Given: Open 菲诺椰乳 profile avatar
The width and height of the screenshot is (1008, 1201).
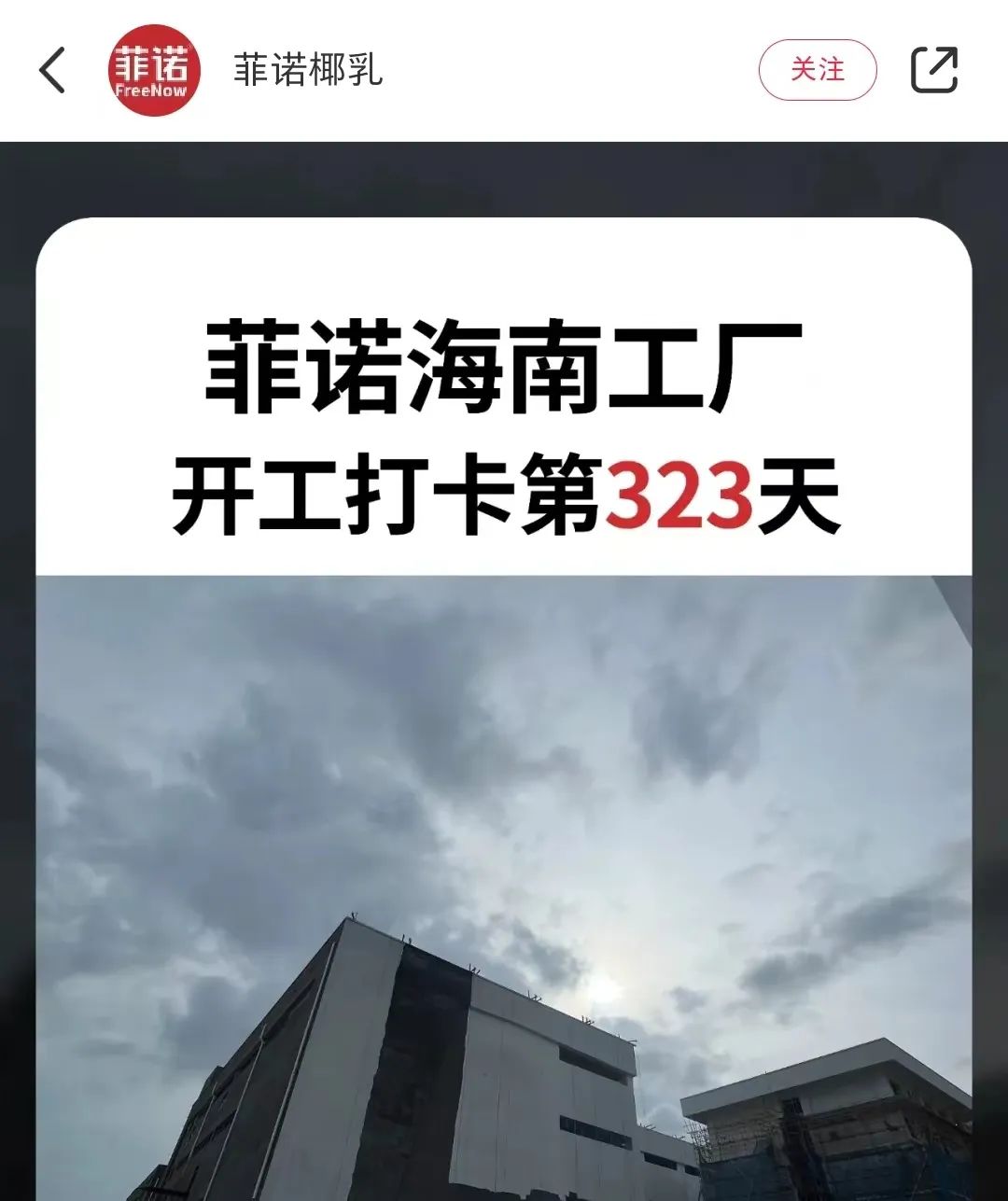Looking at the screenshot, I should click(x=154, y=70).
